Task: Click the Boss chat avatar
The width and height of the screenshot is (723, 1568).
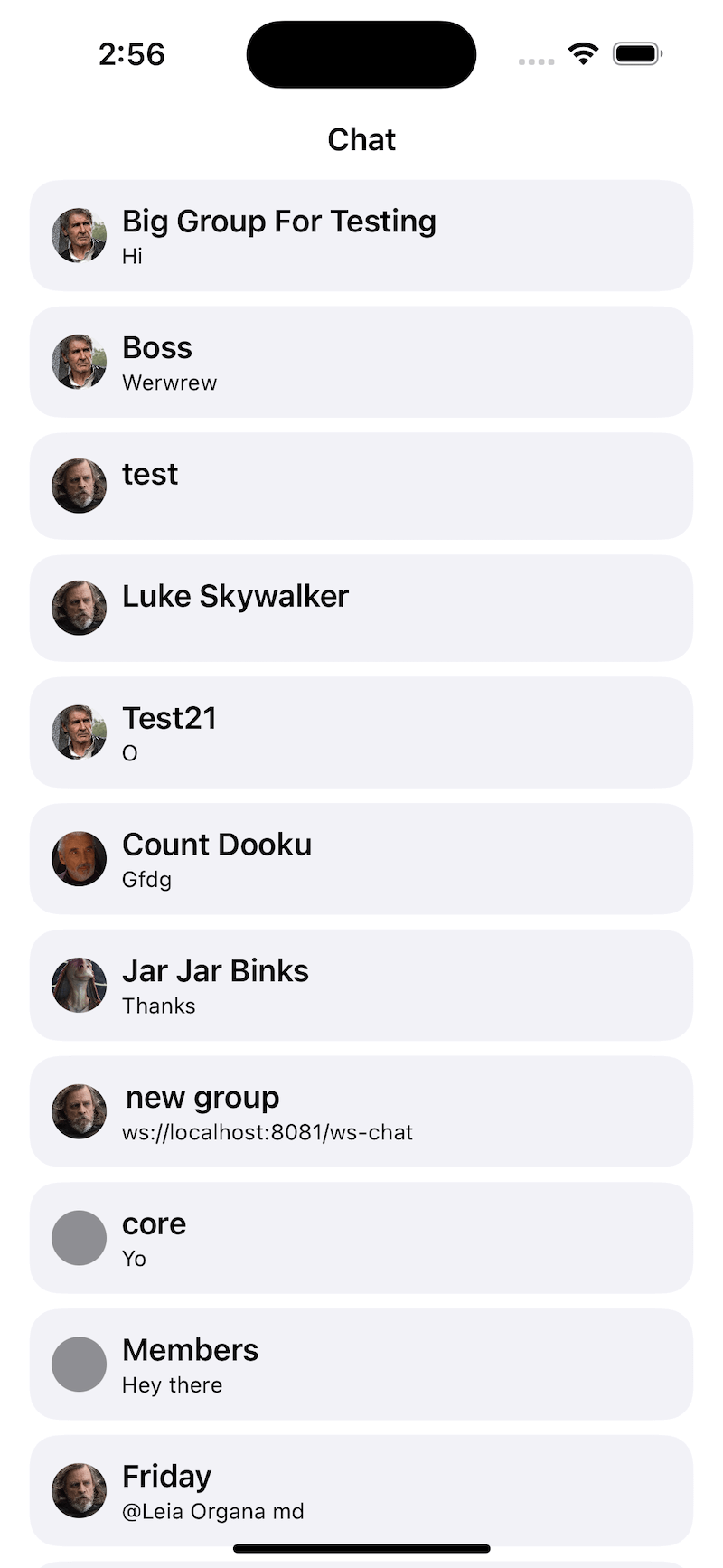Action: pyautogui.click(x=79, y=362)
